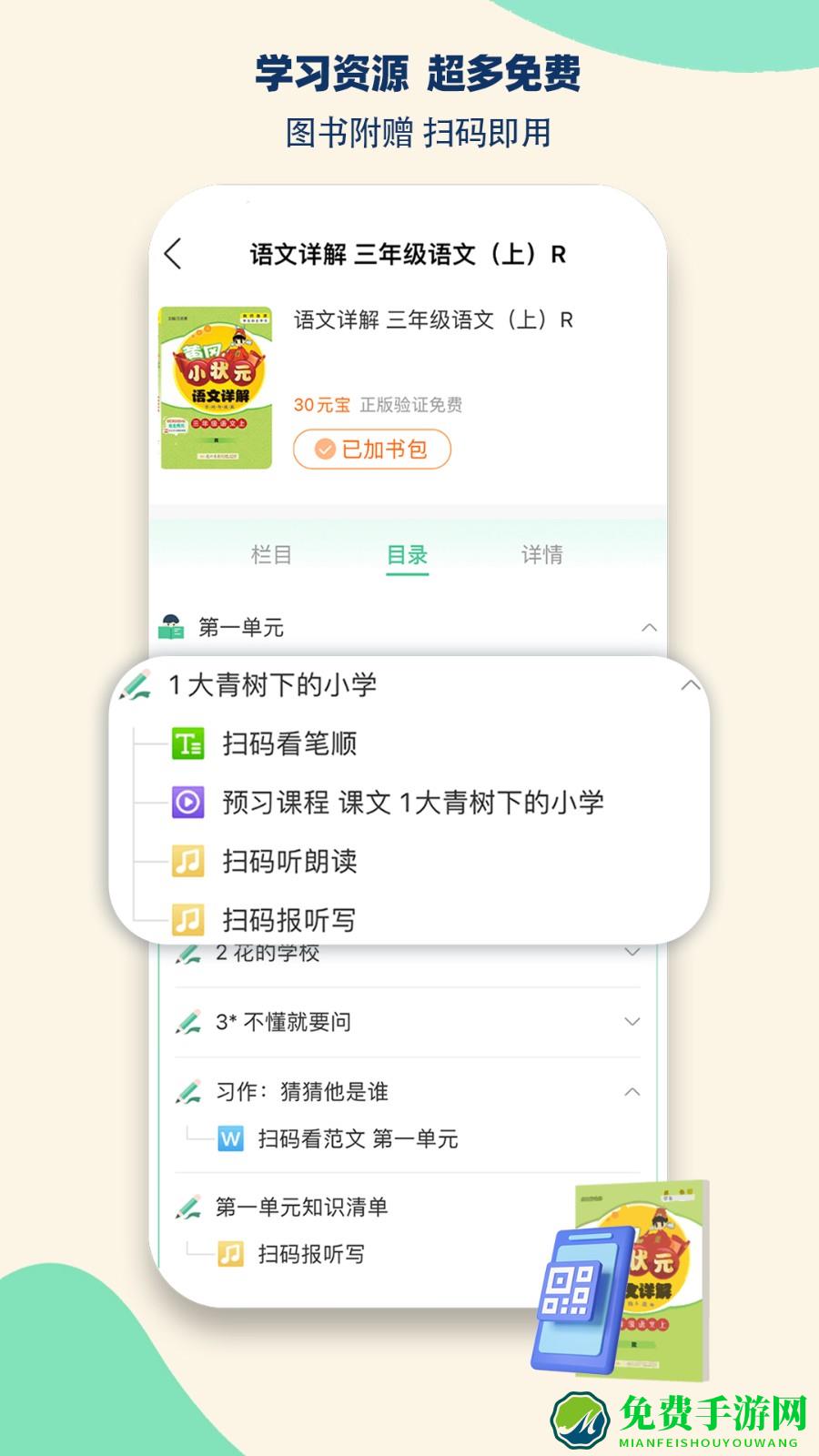
Task: Click the yellow 扫码听朗读 music note icon
Action: pos(187,862)
